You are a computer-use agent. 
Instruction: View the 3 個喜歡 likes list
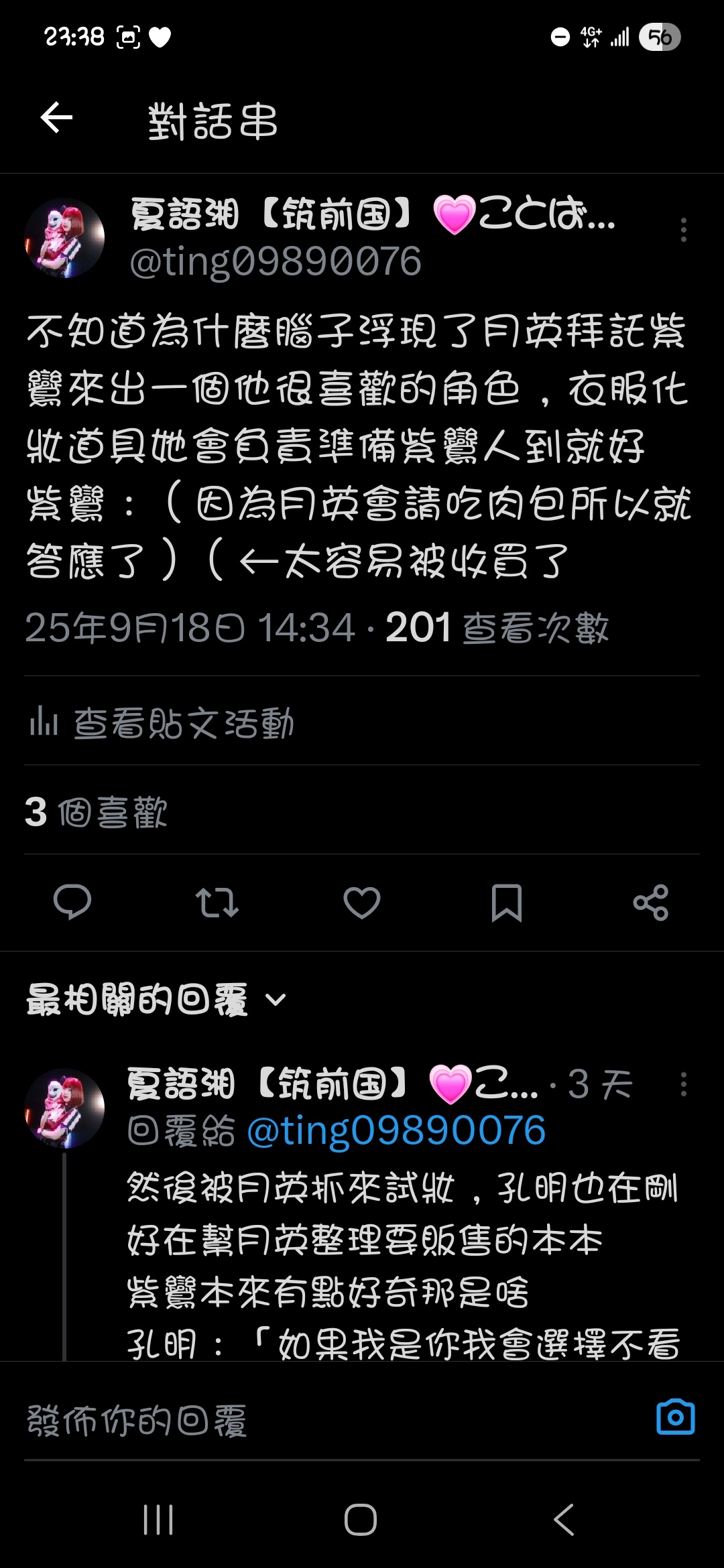[x=96, y=811]
